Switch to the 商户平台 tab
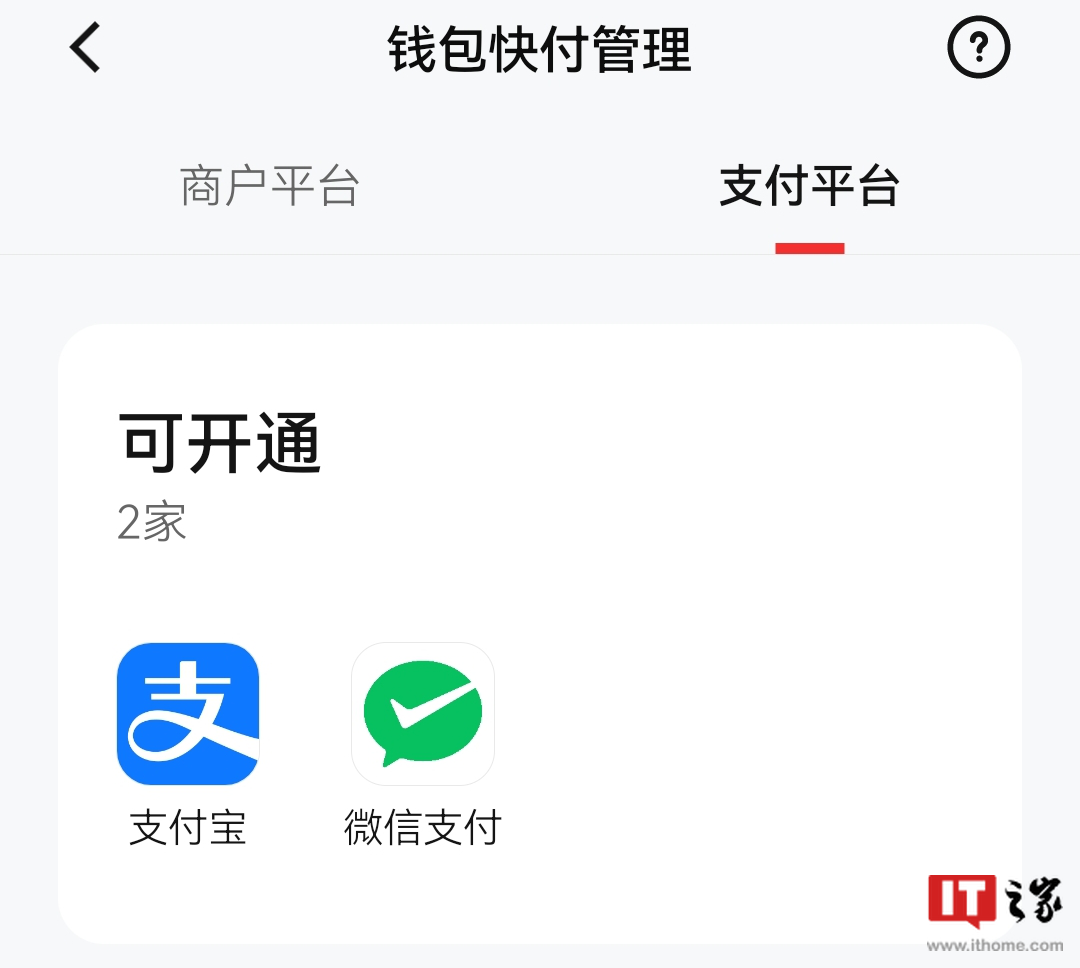 click(x=269, y=187)
